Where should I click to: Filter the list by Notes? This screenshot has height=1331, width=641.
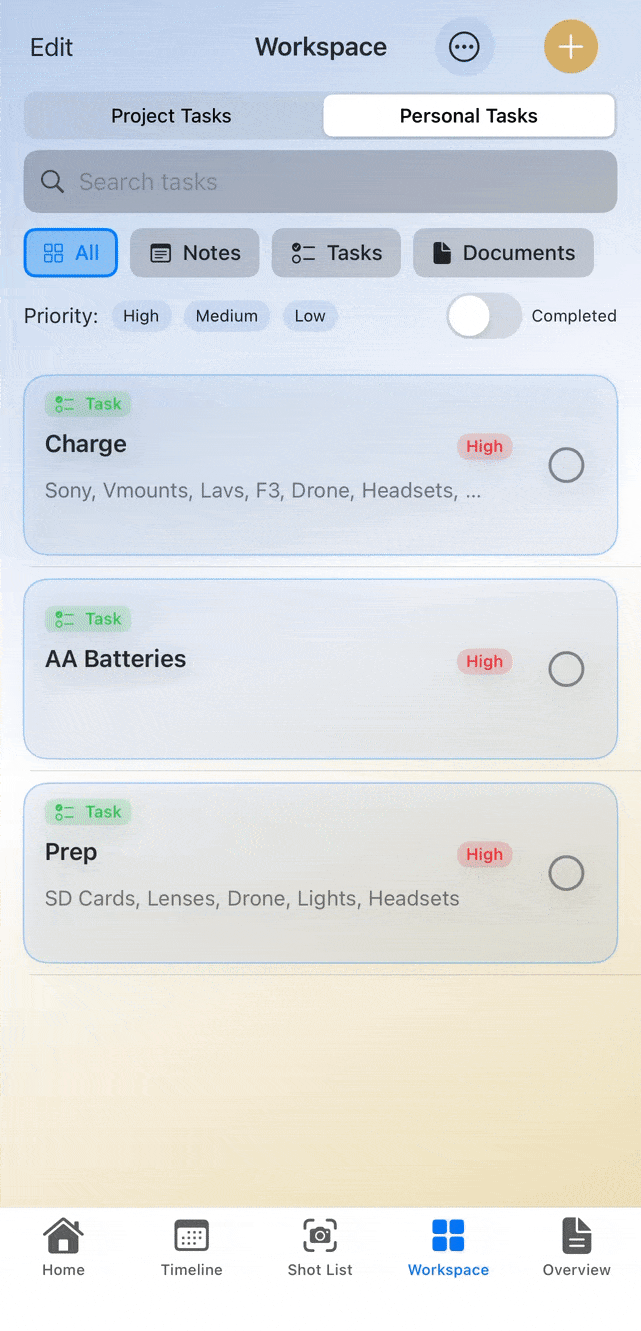point(195,253)
